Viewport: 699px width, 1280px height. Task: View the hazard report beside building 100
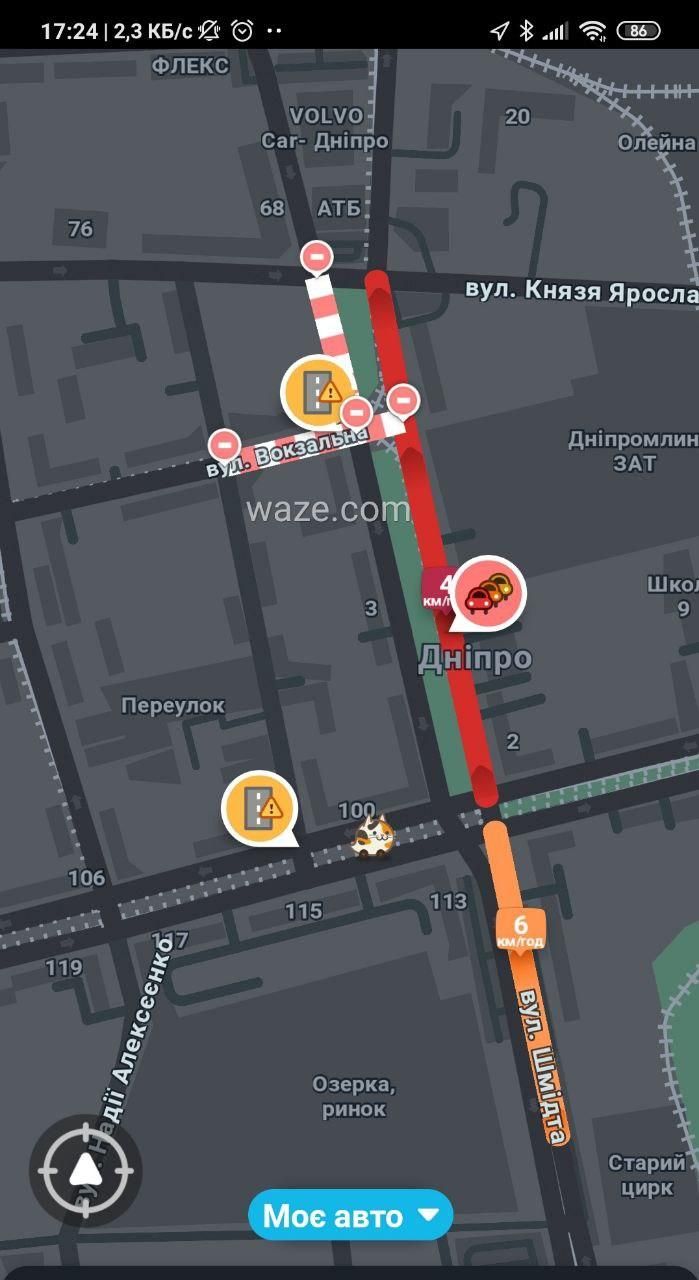(x=259, y=805)
